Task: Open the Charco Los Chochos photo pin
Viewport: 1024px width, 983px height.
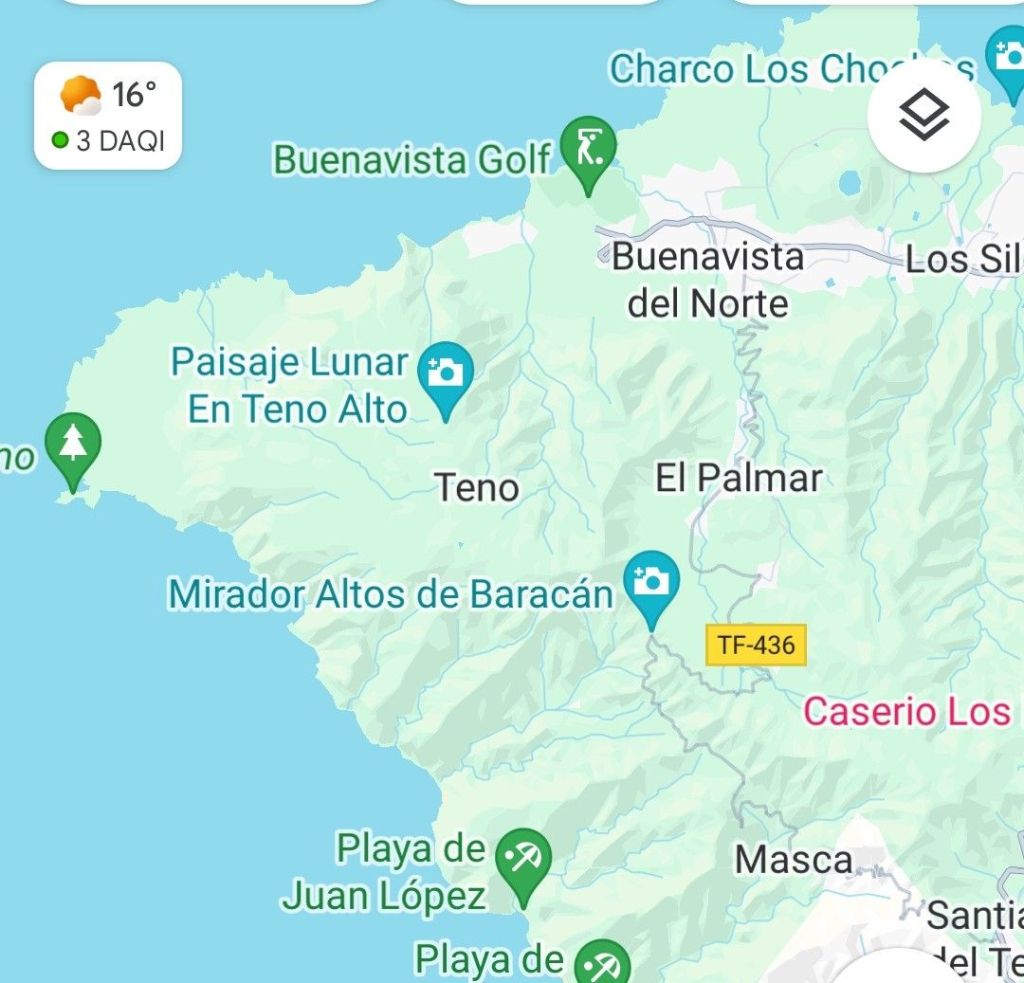Action: (x=1005, y=57)
